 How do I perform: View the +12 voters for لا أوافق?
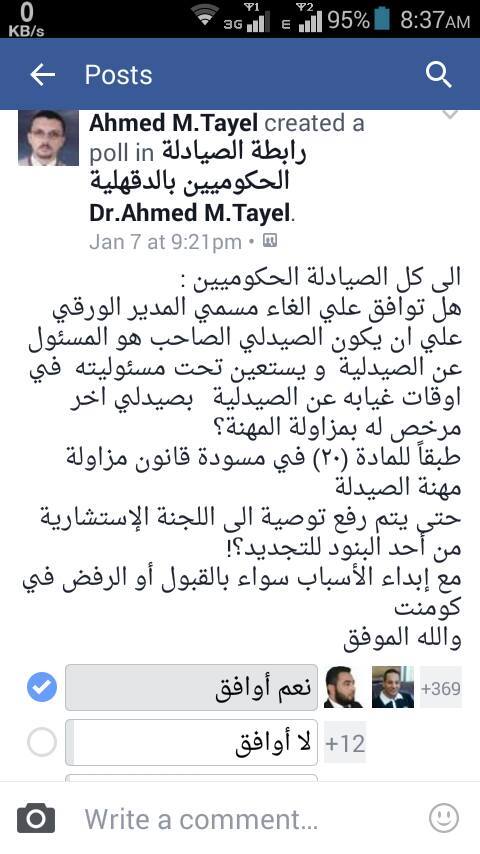tap(345, 743)
